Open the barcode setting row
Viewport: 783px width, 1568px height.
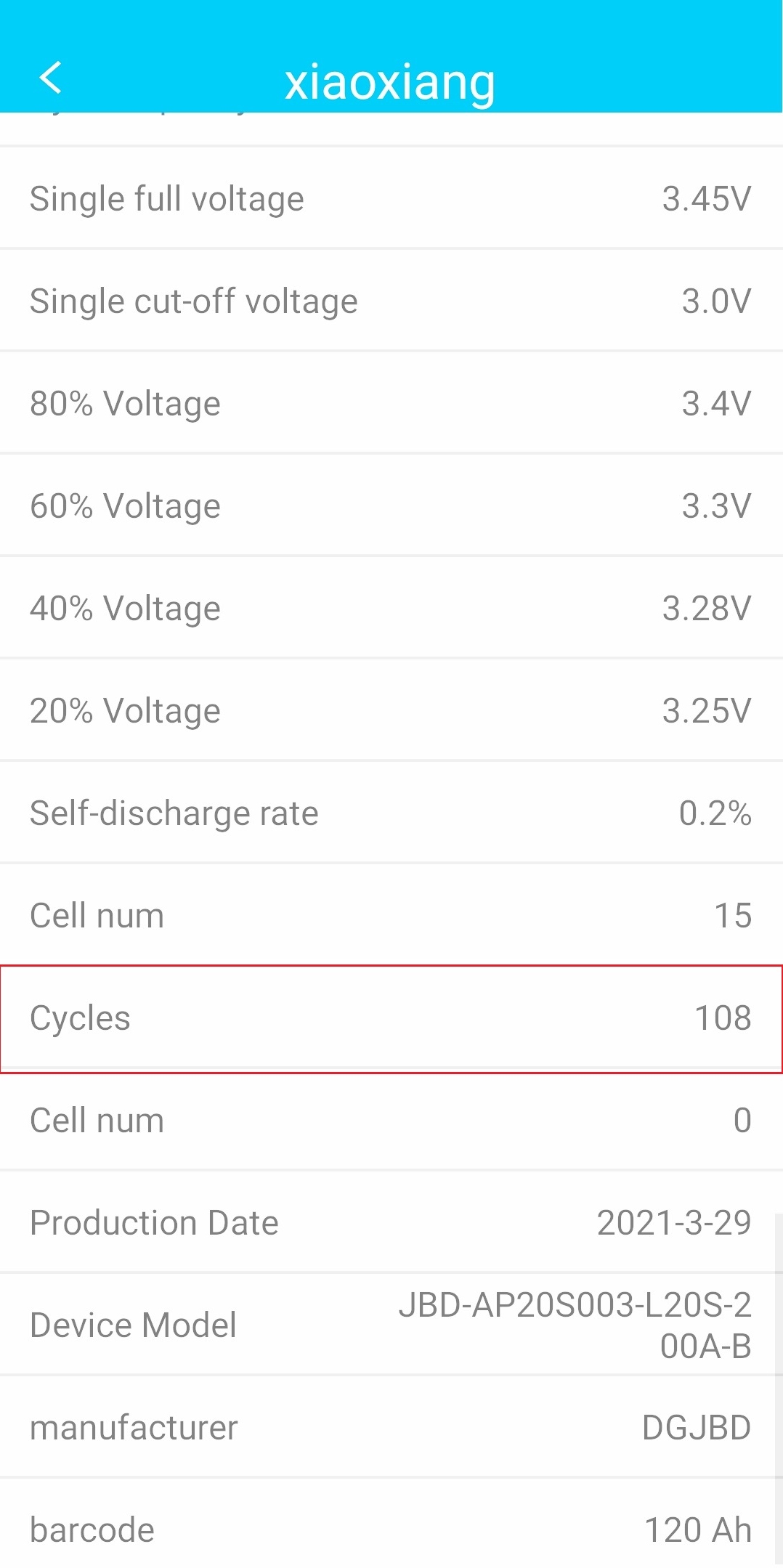point(391,1530)
